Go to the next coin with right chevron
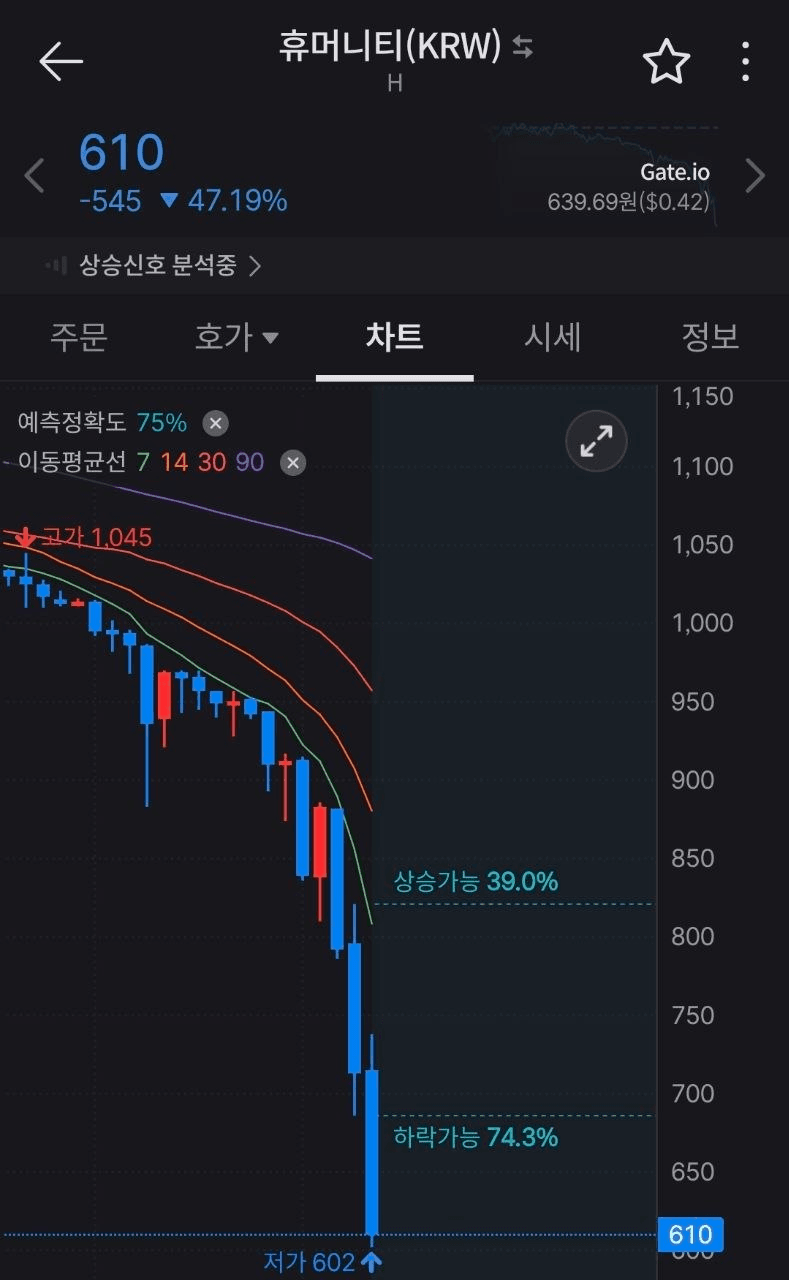The width and height of the screenshot is (789, 1280). (x=755, y=176)
